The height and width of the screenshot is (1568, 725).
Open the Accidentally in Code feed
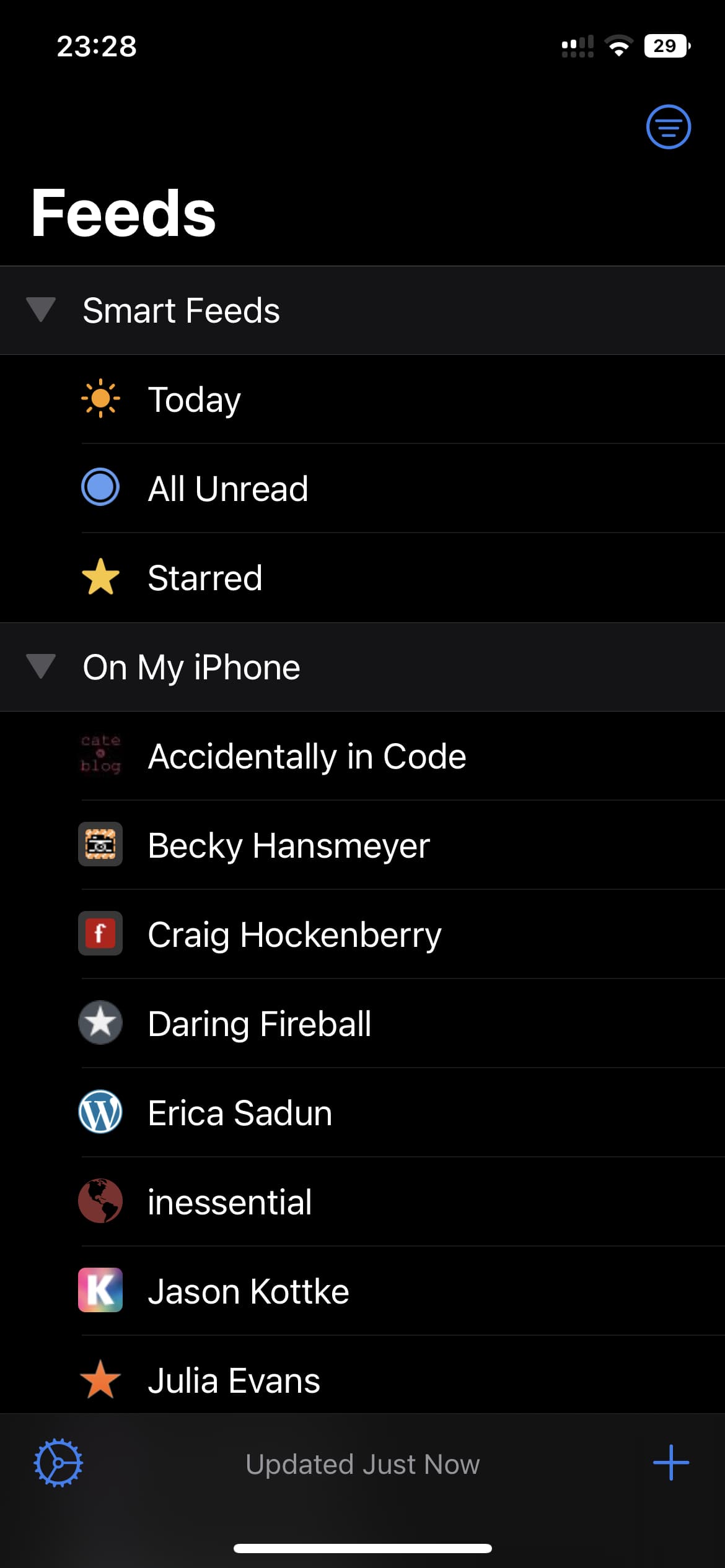click(362, 756)
